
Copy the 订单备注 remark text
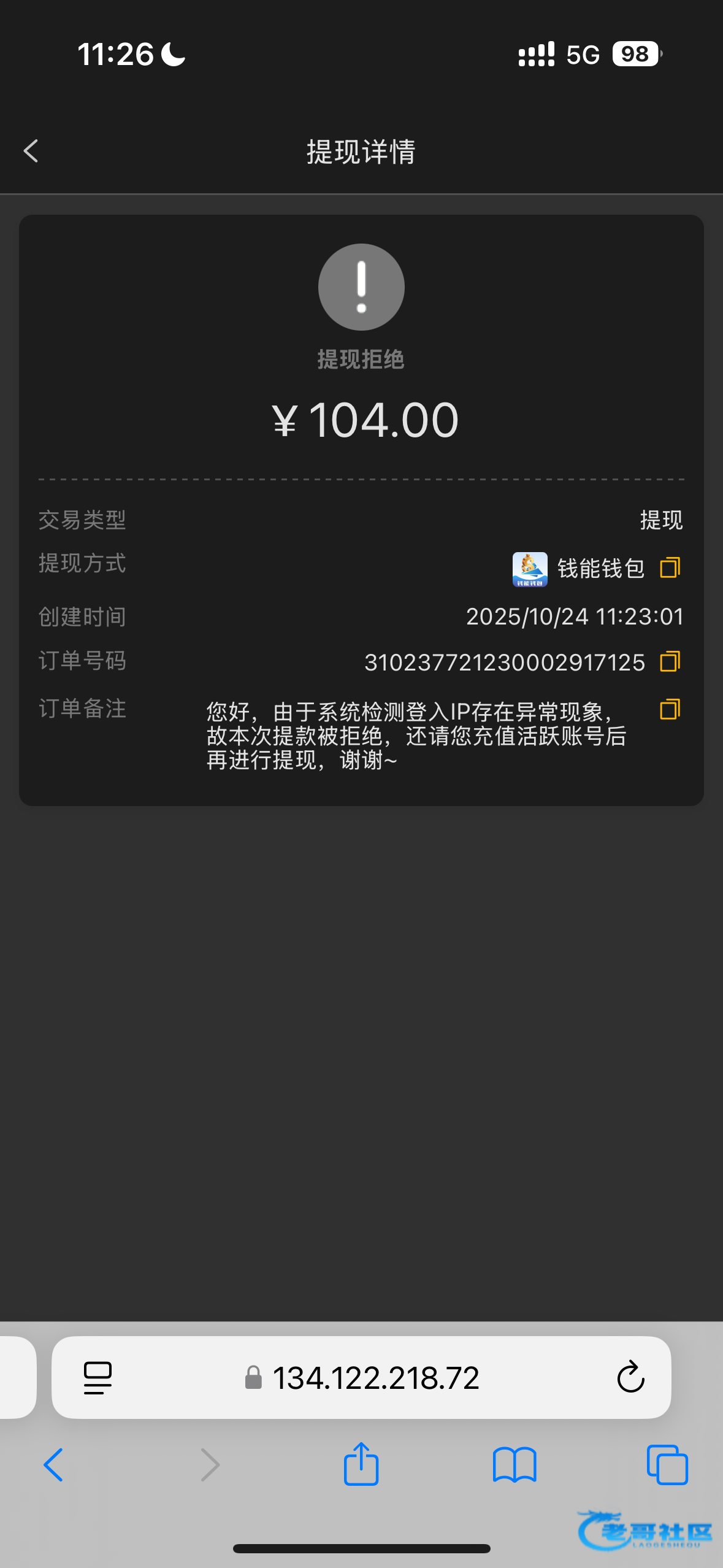(670, 709)
